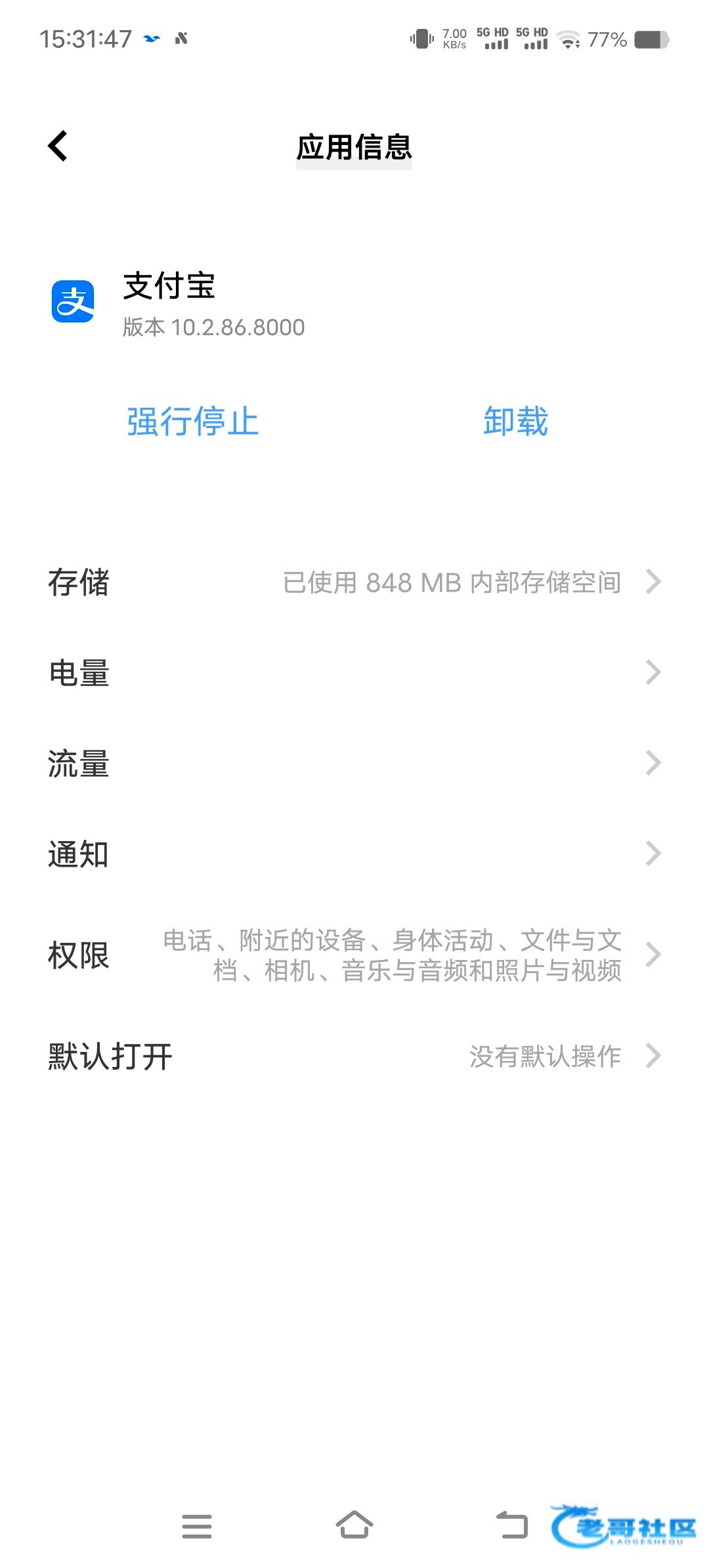The height and width of the screenshot is (1568, 709).
Task: View 流量 data usage settings
Action: tap(354, 764)
